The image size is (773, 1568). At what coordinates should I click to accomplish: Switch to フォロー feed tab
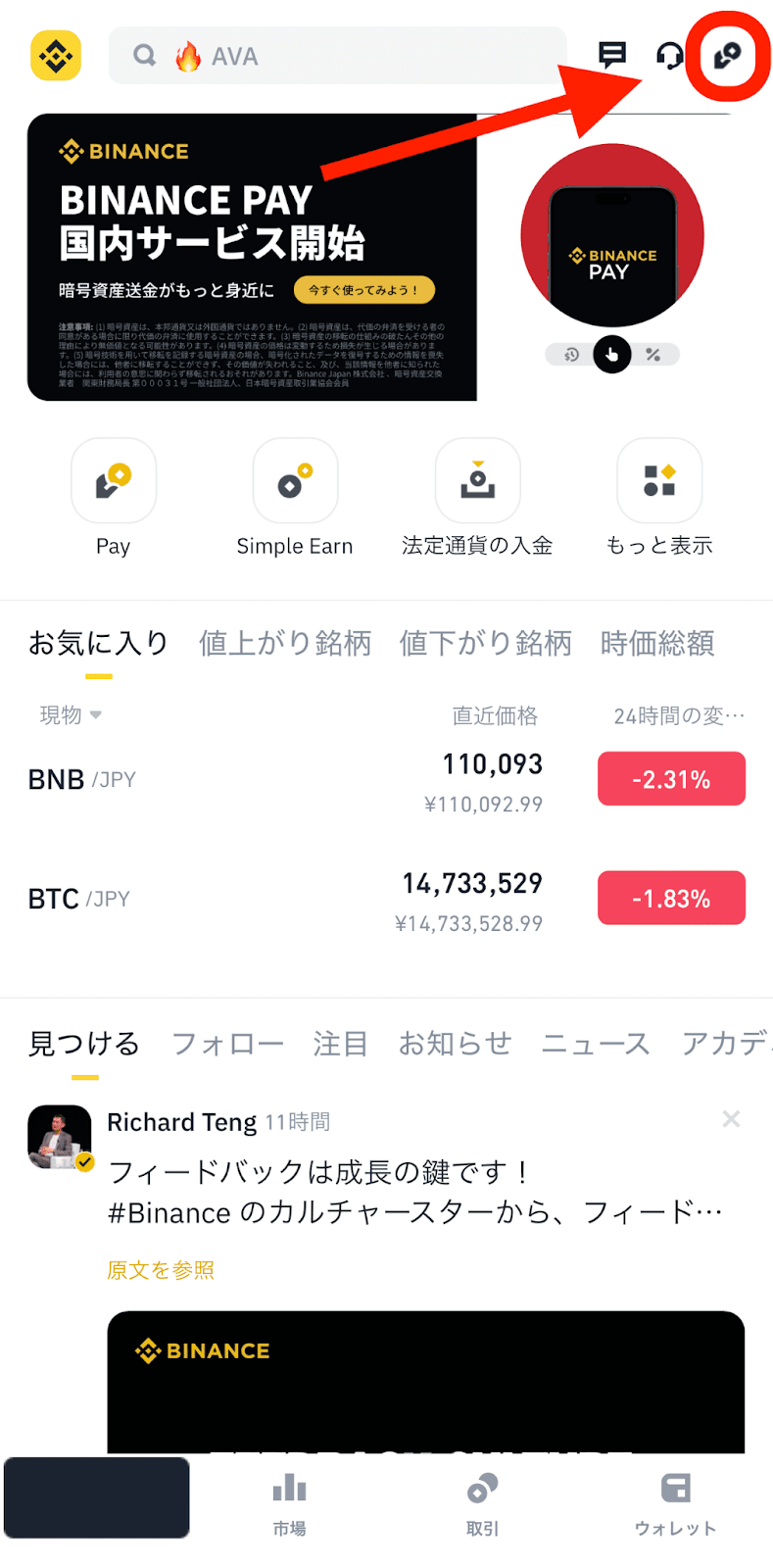point(227,1044)
